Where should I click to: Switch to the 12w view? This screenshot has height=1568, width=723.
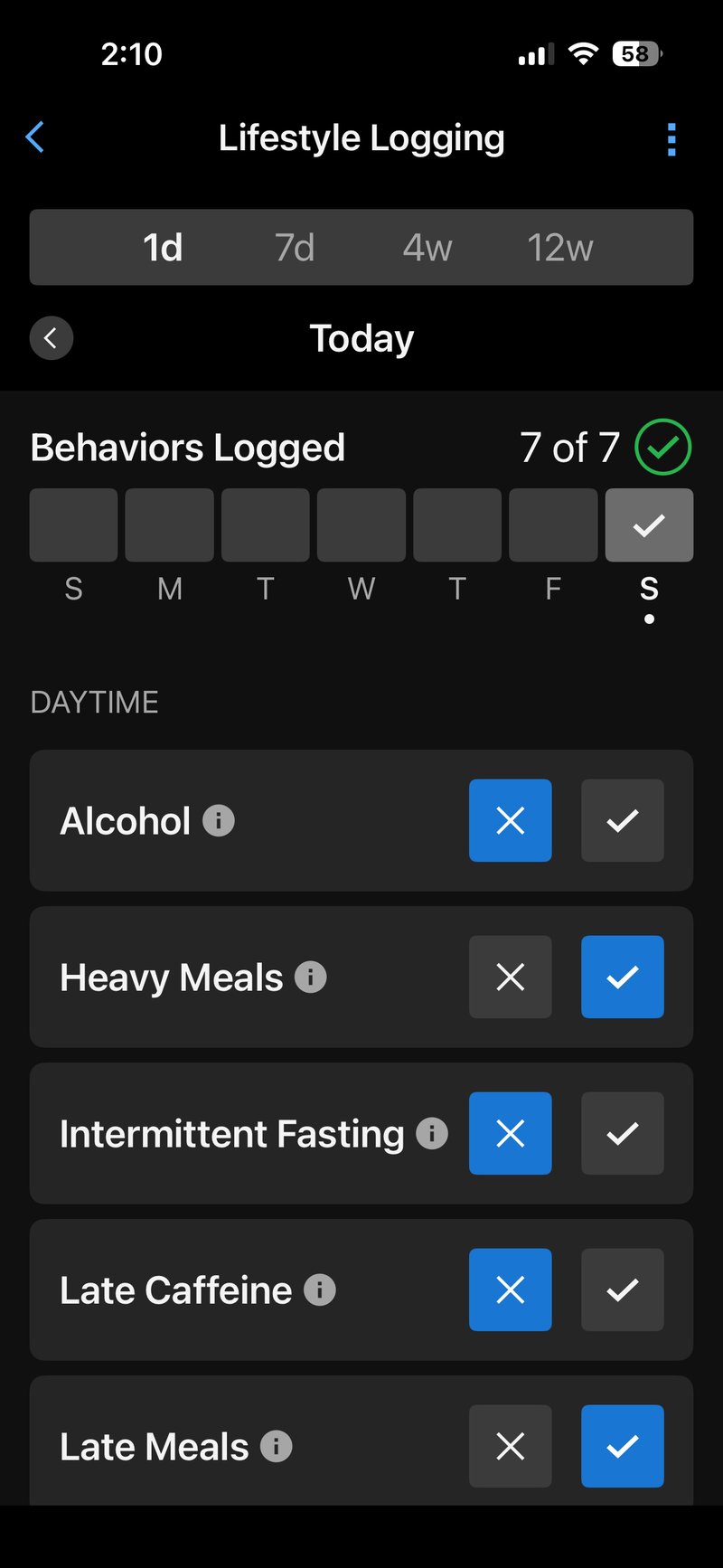pos(560,247)
